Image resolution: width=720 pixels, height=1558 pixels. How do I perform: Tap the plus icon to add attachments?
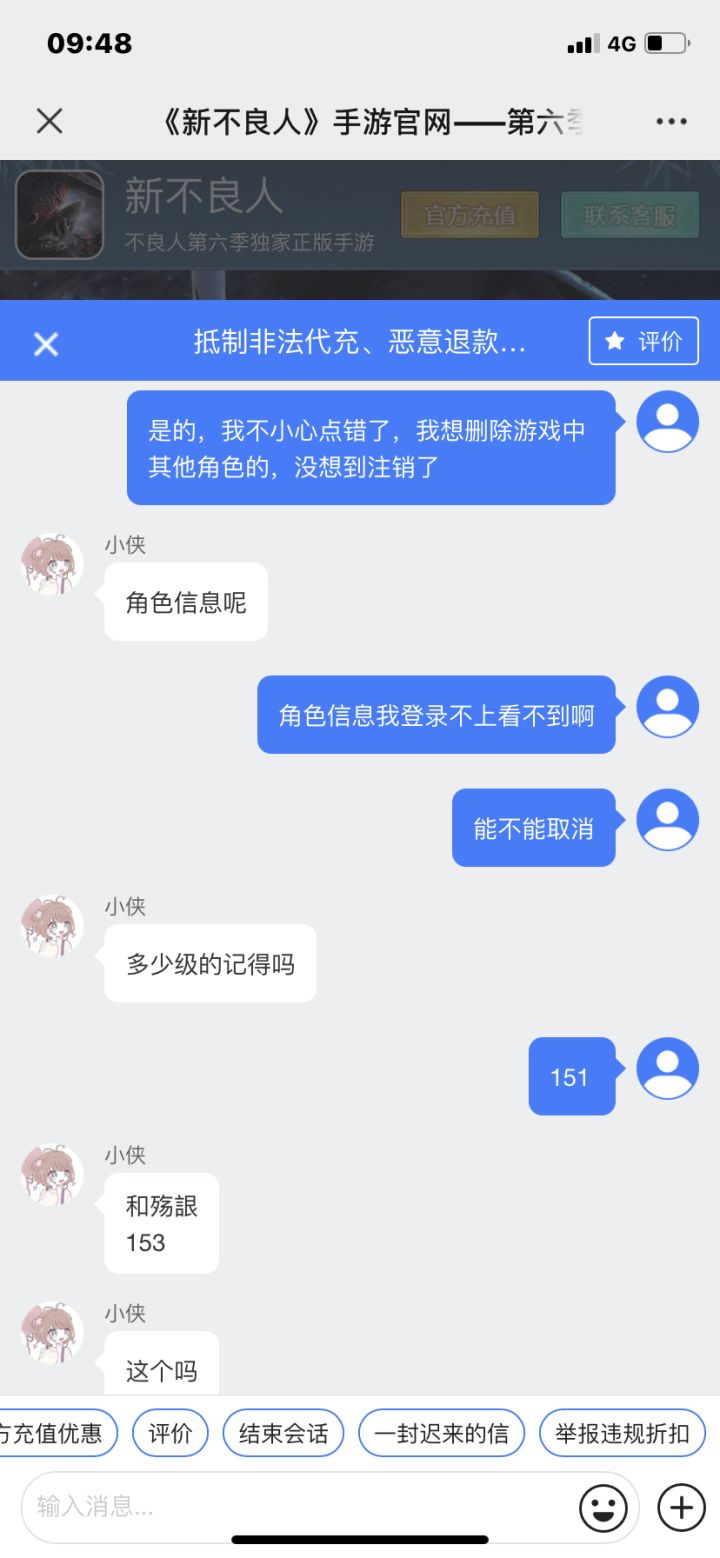pos(681,1507)
